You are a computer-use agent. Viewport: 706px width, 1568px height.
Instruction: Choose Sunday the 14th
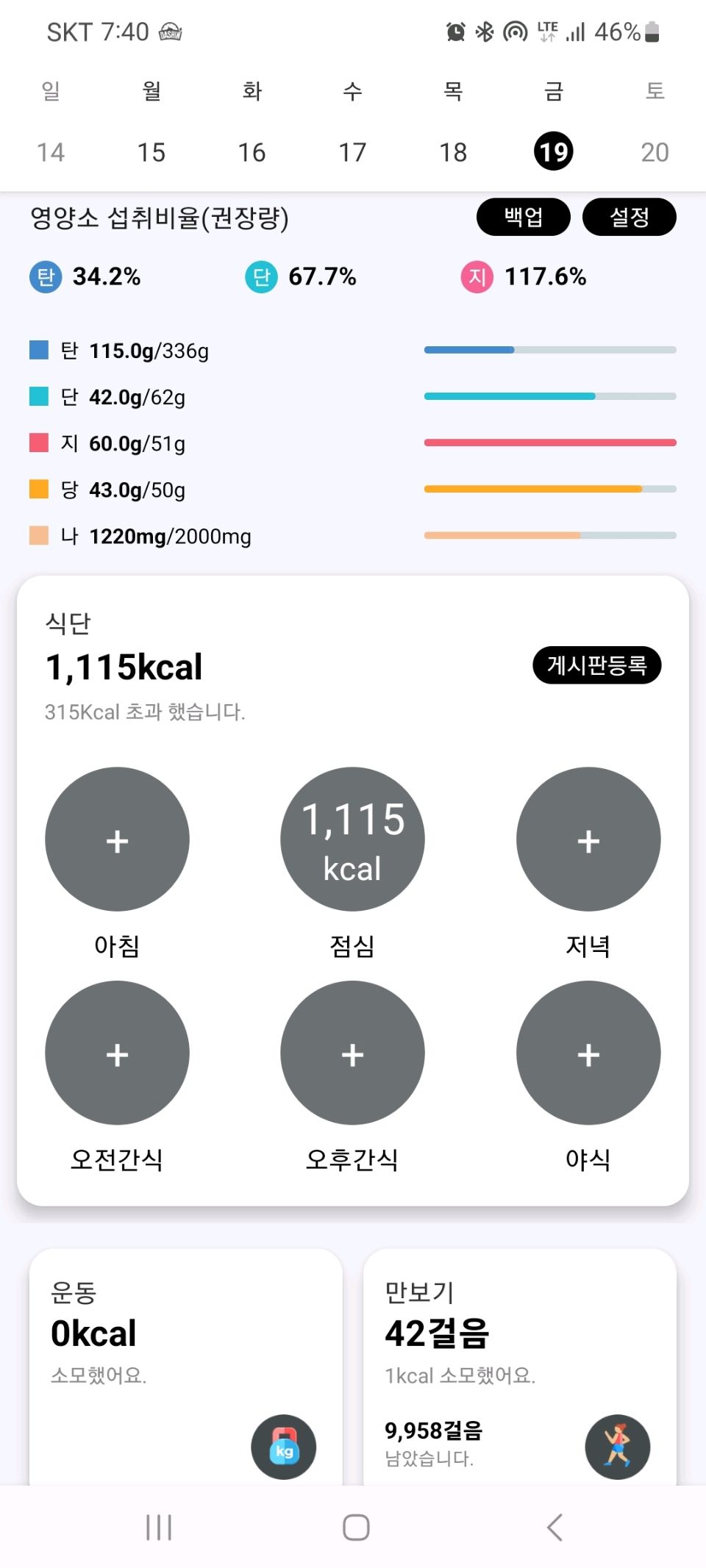[51, 152]
